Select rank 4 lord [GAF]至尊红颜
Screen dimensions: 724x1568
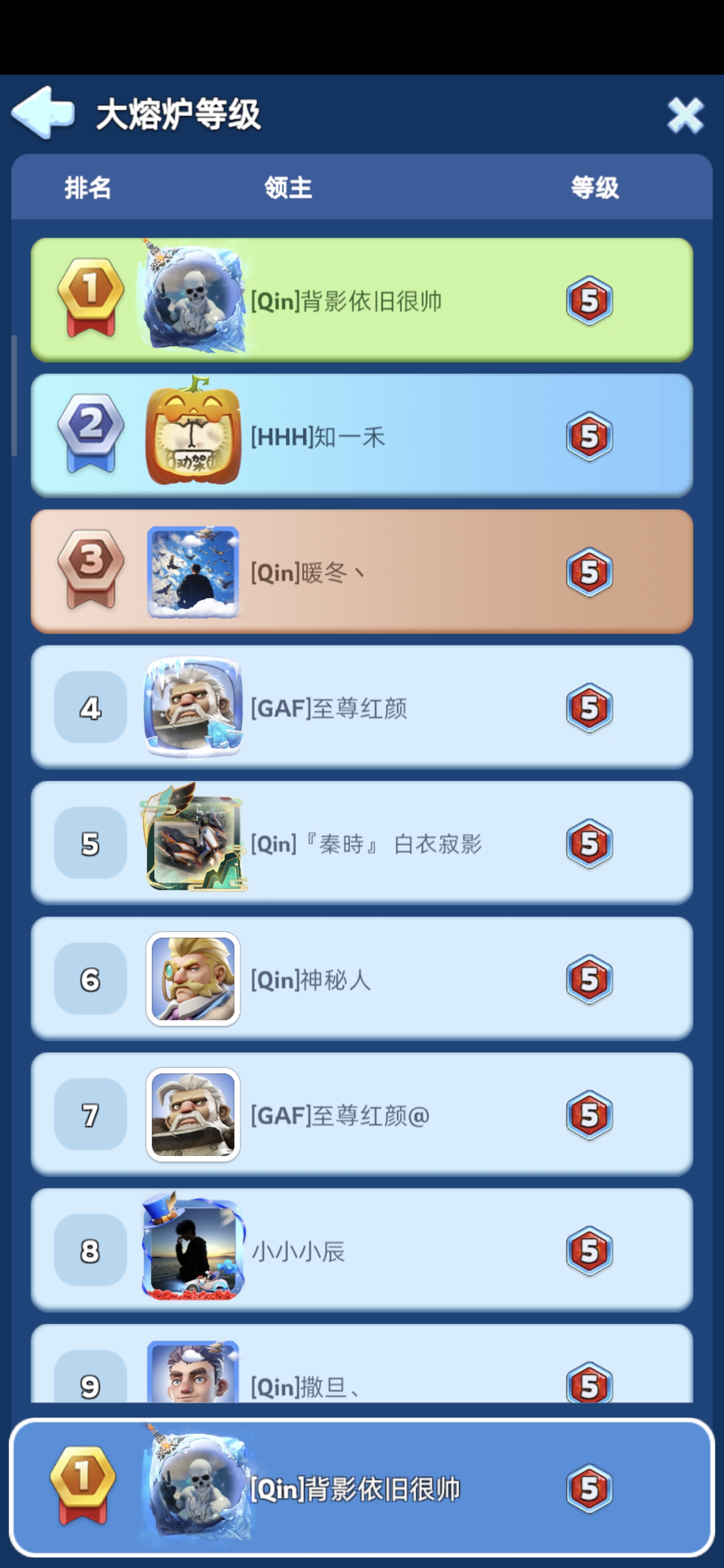(361, 707)
